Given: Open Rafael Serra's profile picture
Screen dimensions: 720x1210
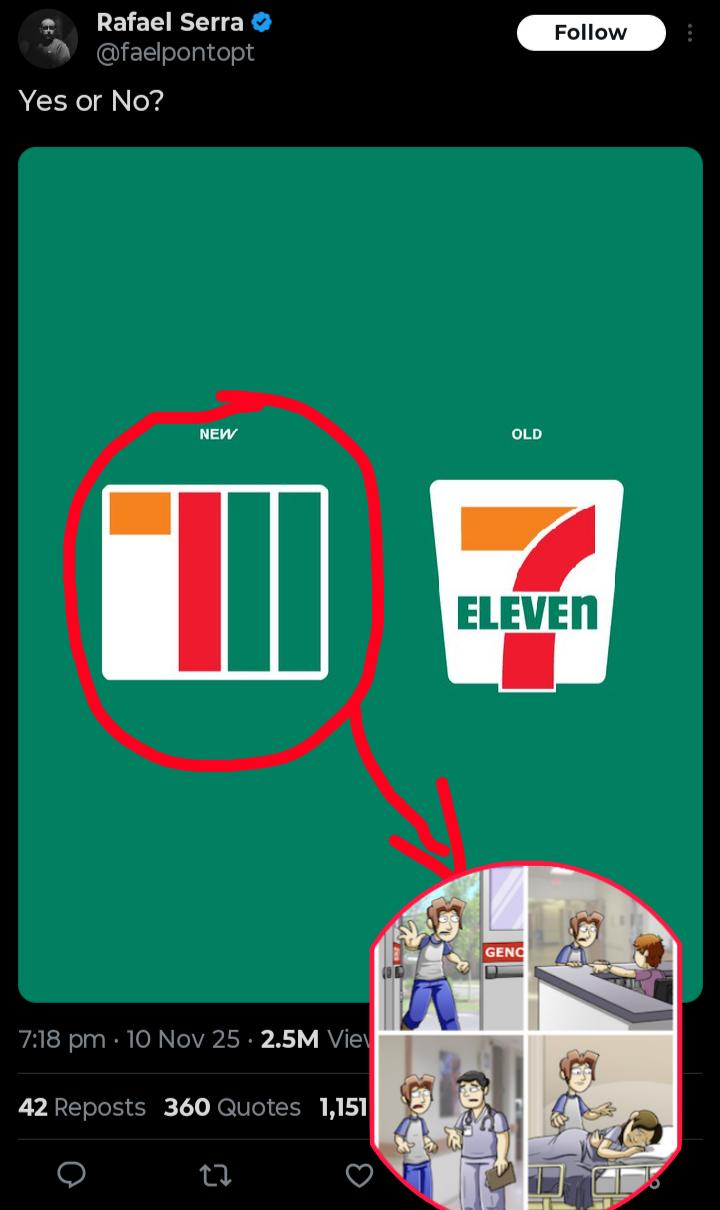Looking at the screenshot, I should point(47,38).
